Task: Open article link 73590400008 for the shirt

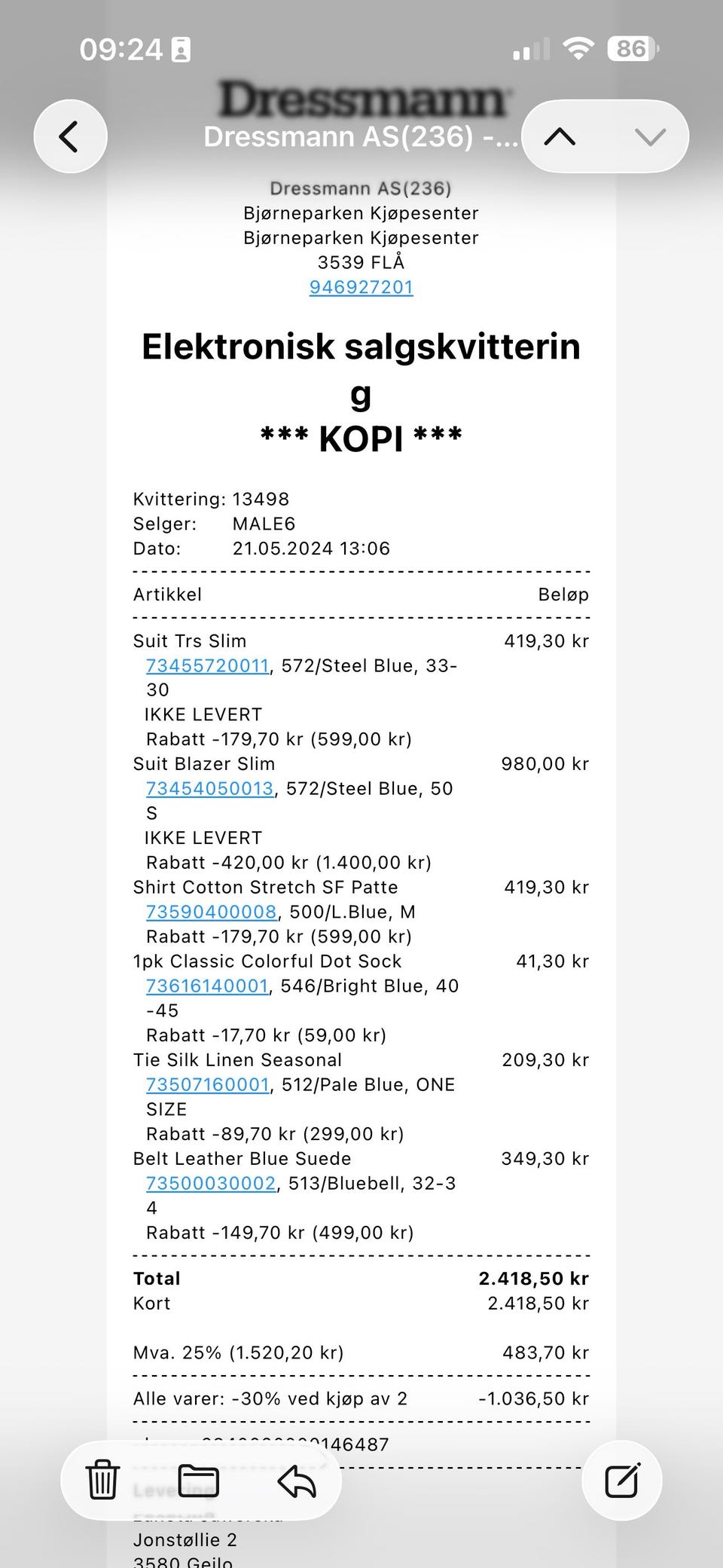Action: click(211, 912)
